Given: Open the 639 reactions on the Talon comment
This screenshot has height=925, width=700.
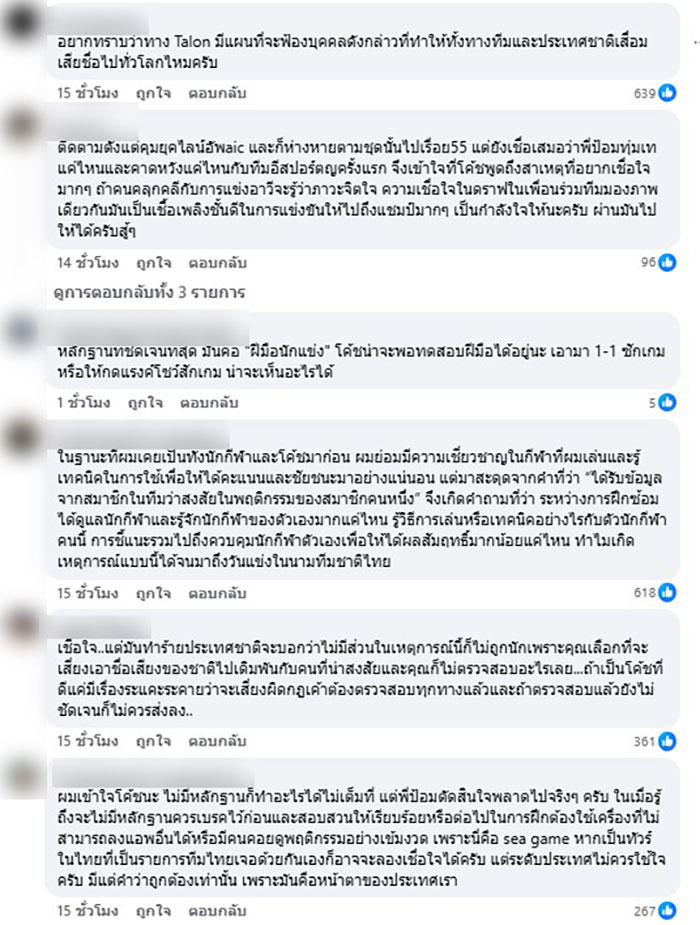Looking at the screenshot, I should click(x=656, y=92).
